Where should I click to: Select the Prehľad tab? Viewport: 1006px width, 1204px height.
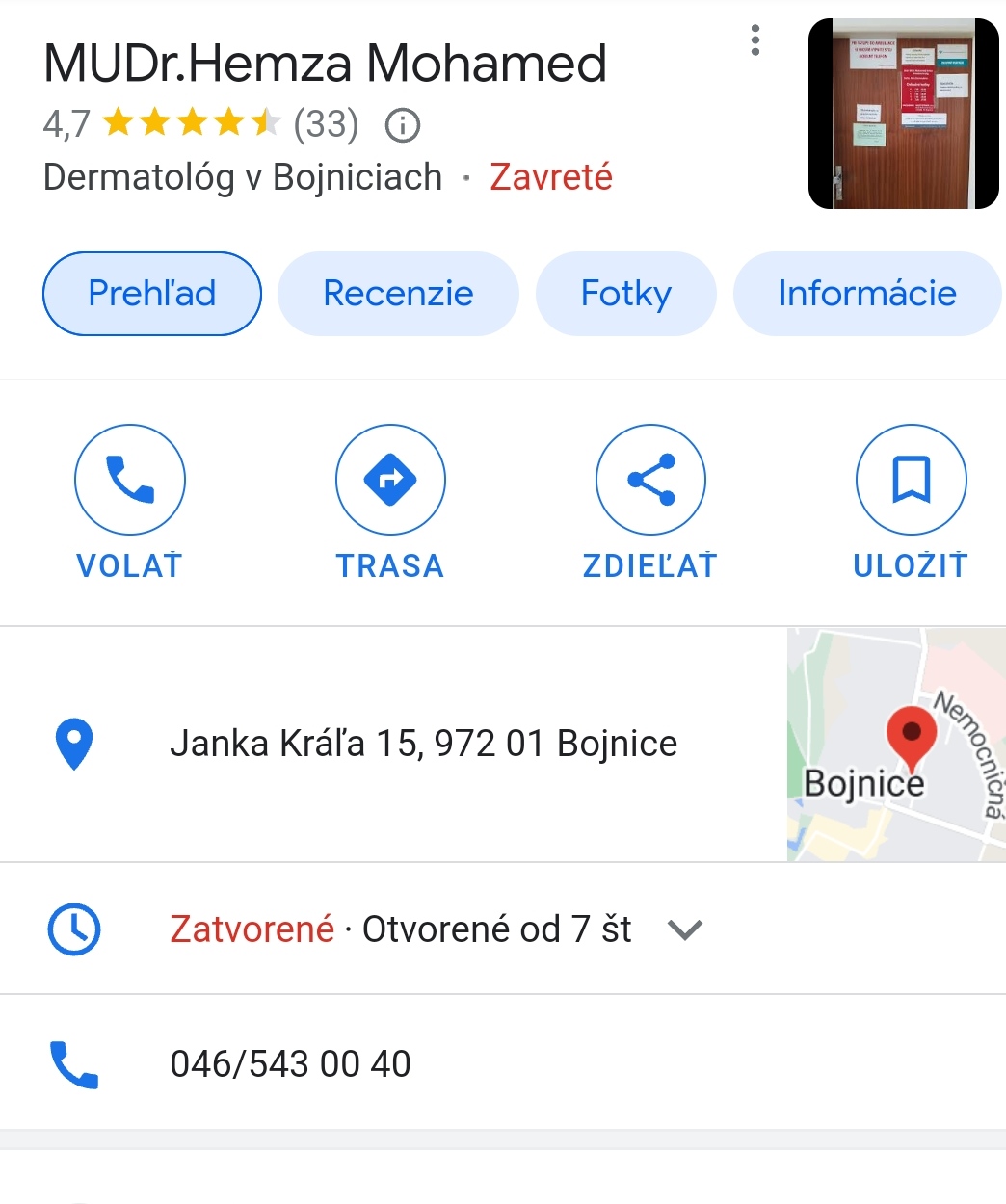(x=152, y=294)
